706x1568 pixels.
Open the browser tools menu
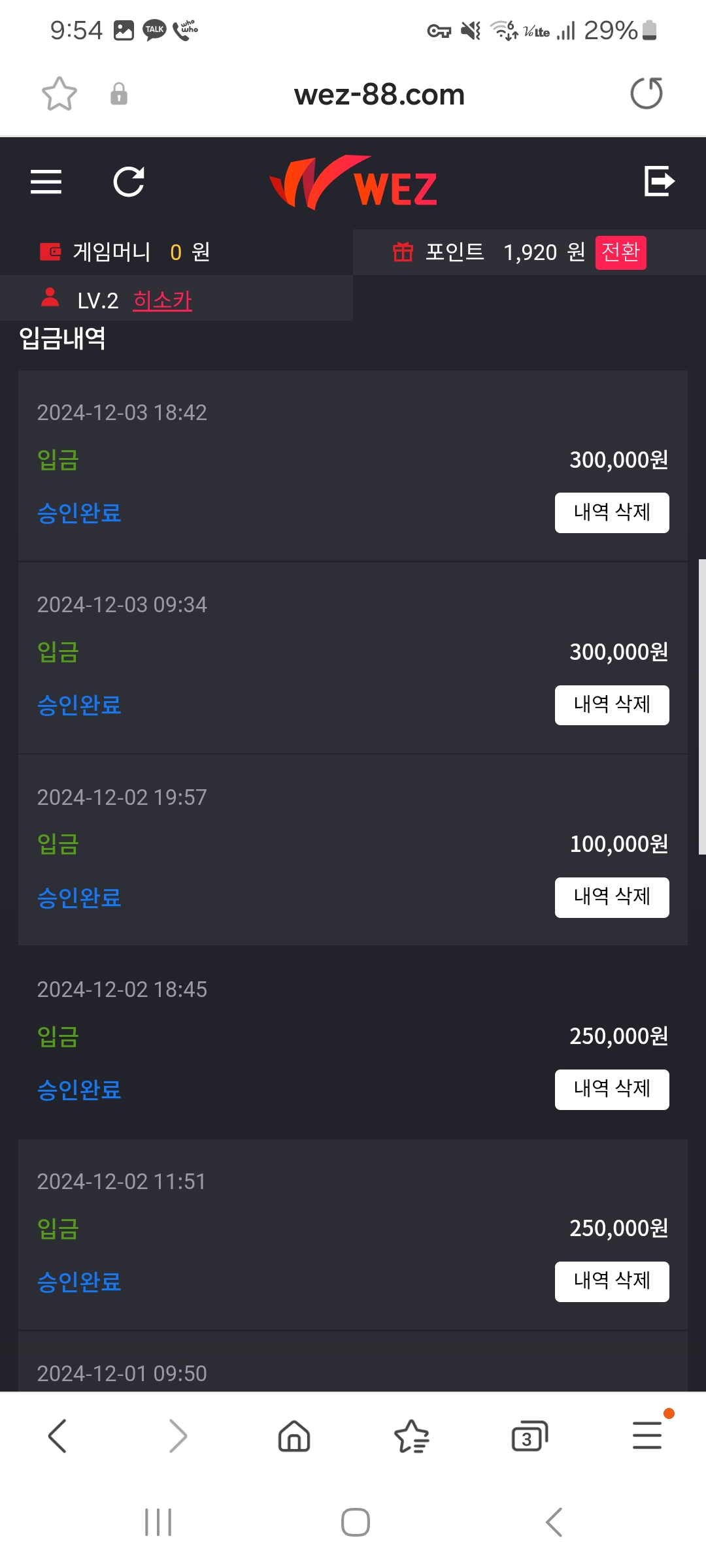pyautogui.click(x=647, y=1435)
